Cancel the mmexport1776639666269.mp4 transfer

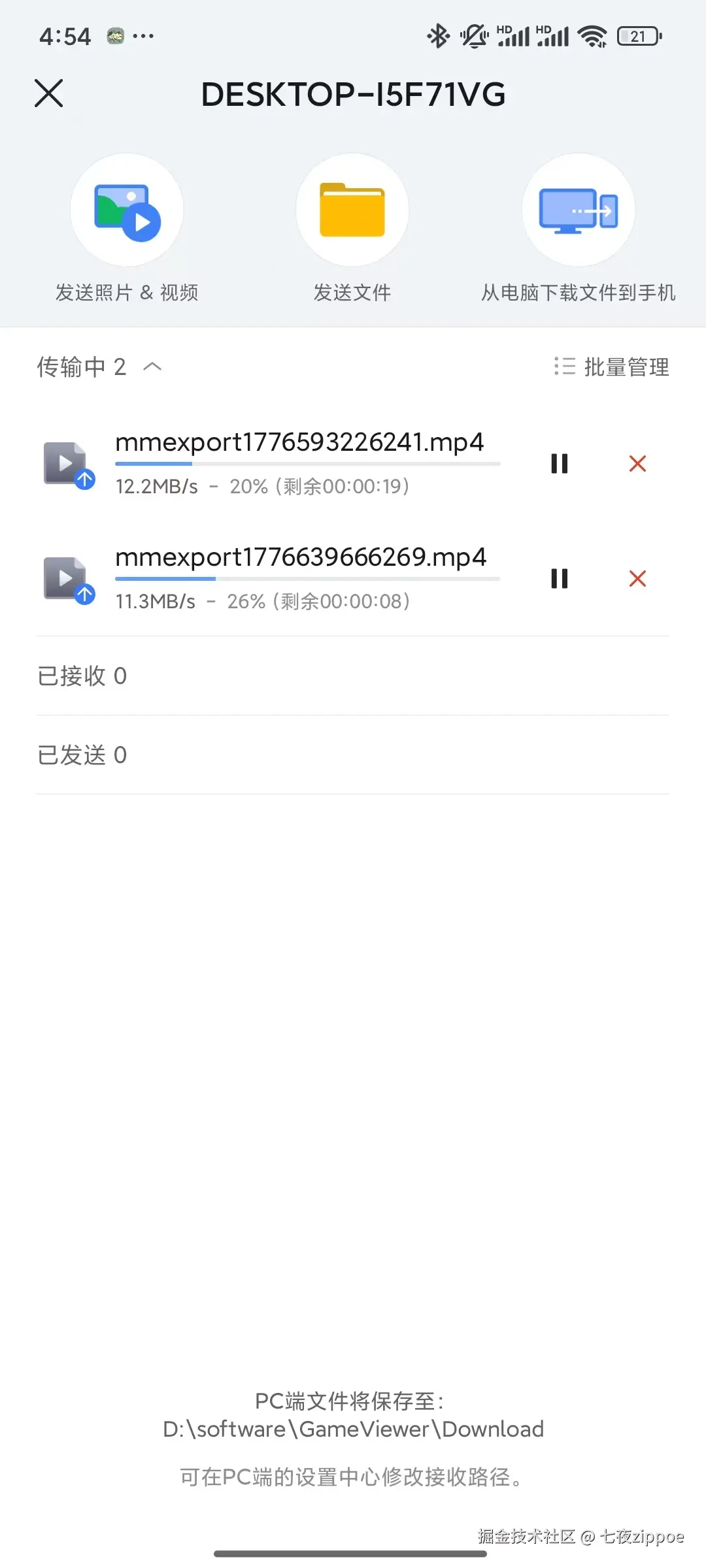pos(637,578)
